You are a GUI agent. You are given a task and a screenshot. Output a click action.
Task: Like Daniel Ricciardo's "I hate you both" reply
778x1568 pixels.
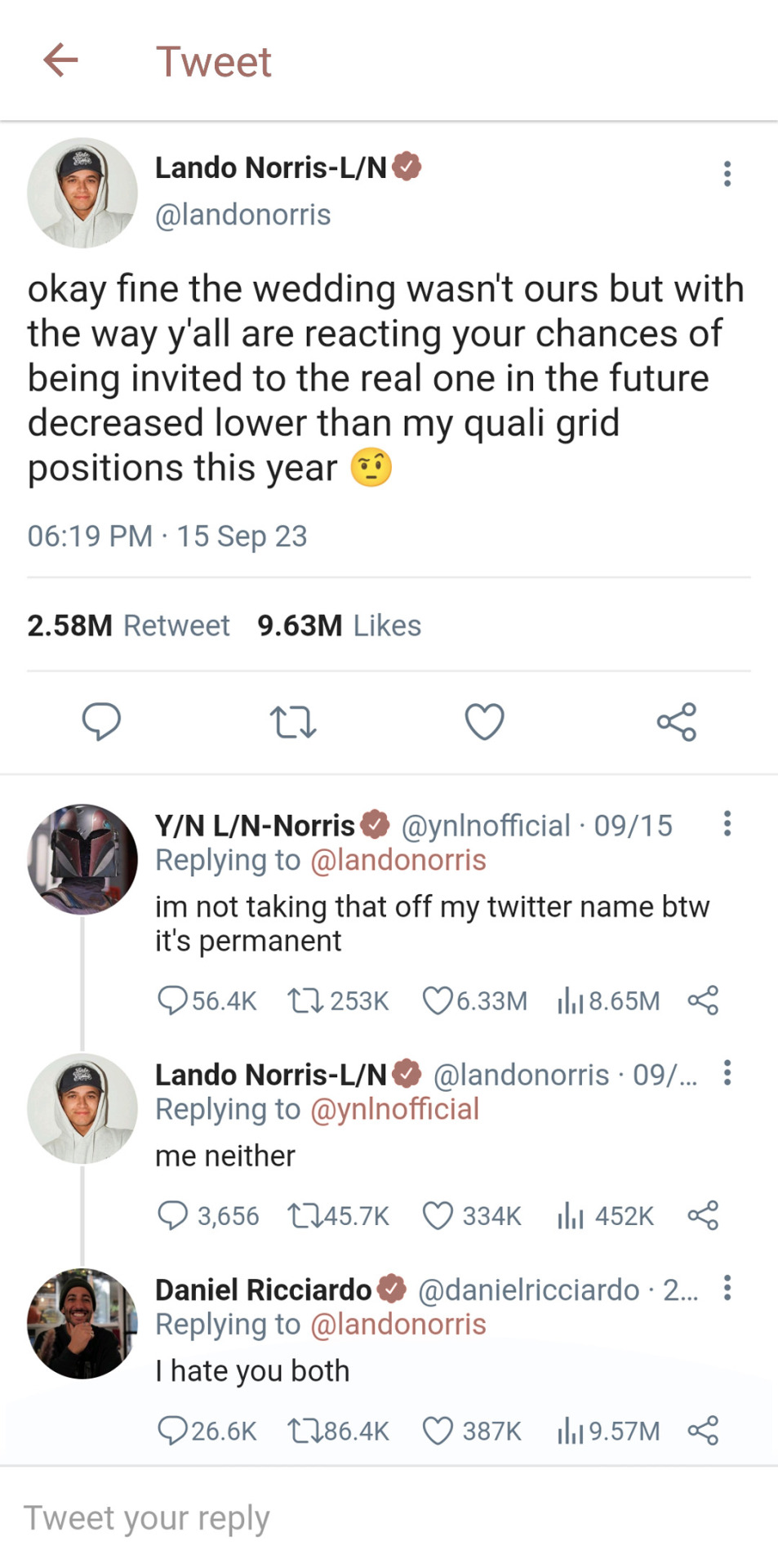[x=438, y=1431]
